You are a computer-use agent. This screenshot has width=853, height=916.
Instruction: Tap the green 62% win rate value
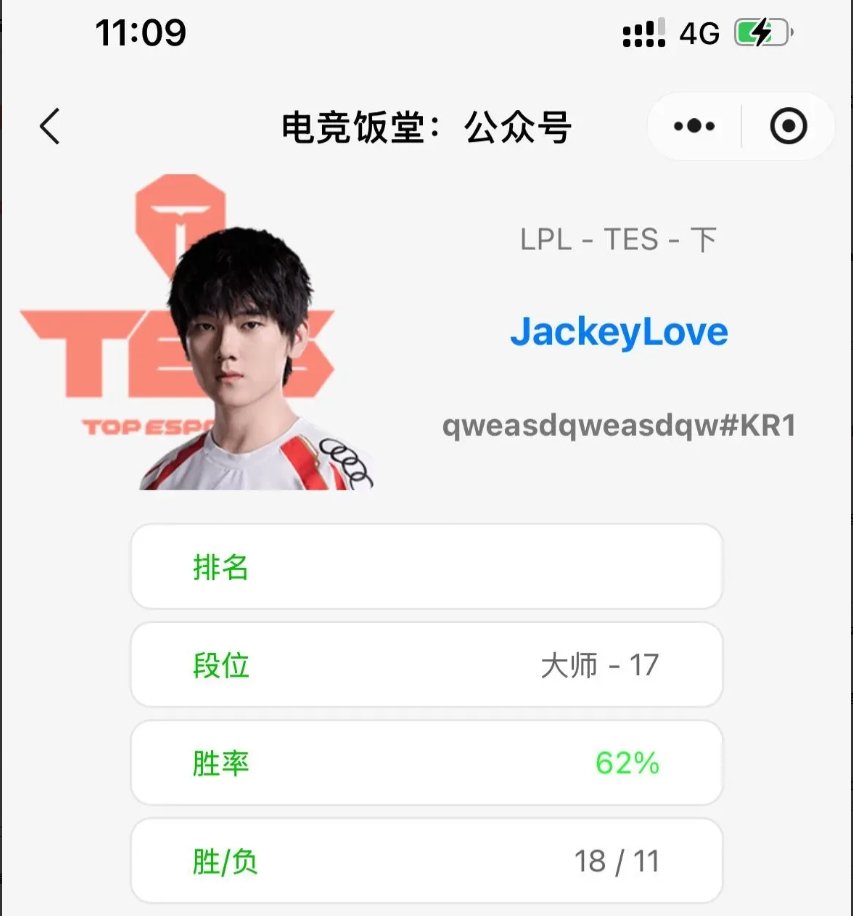click(628, 763)
